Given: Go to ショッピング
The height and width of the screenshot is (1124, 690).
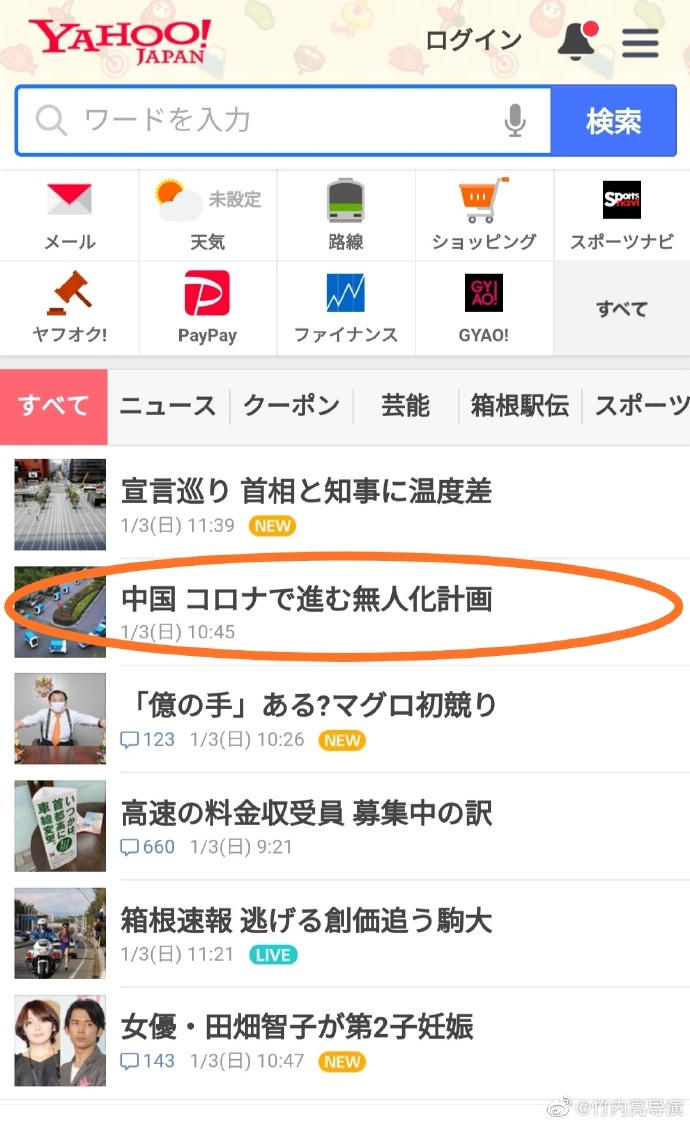Looking at the screenshot, I should 484,215.
